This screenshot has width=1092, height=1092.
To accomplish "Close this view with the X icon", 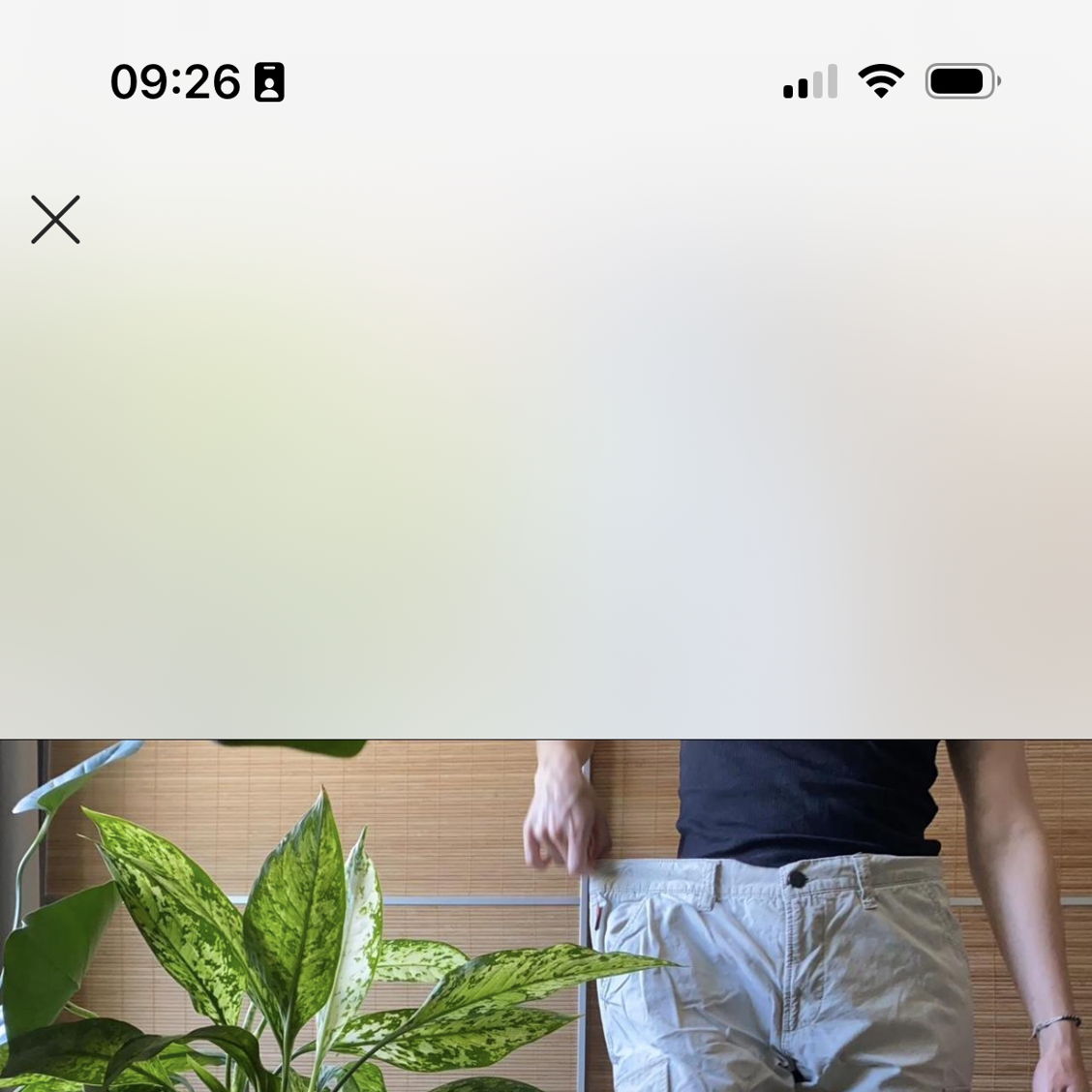I will (x=55, y=220).
